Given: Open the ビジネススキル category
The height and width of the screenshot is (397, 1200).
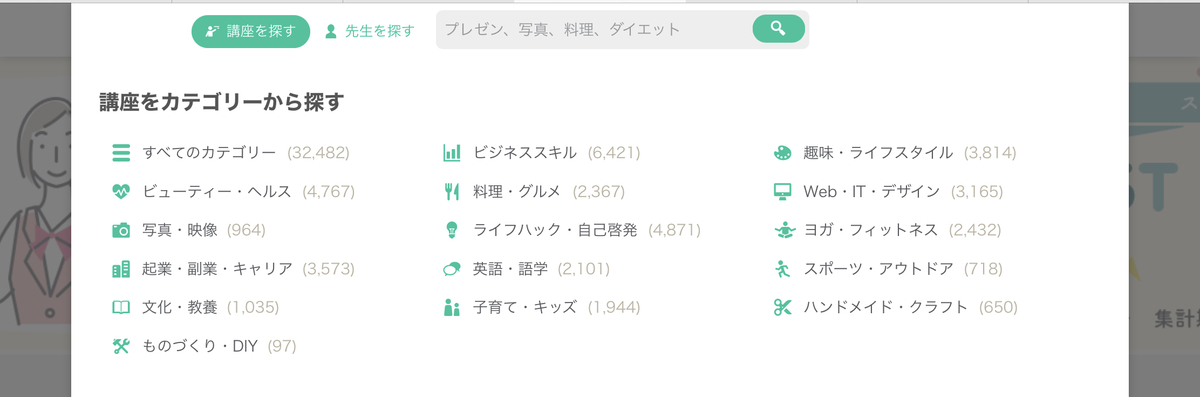Looking at the screenshot, I should pyautogui.click(x=541, y=153).
